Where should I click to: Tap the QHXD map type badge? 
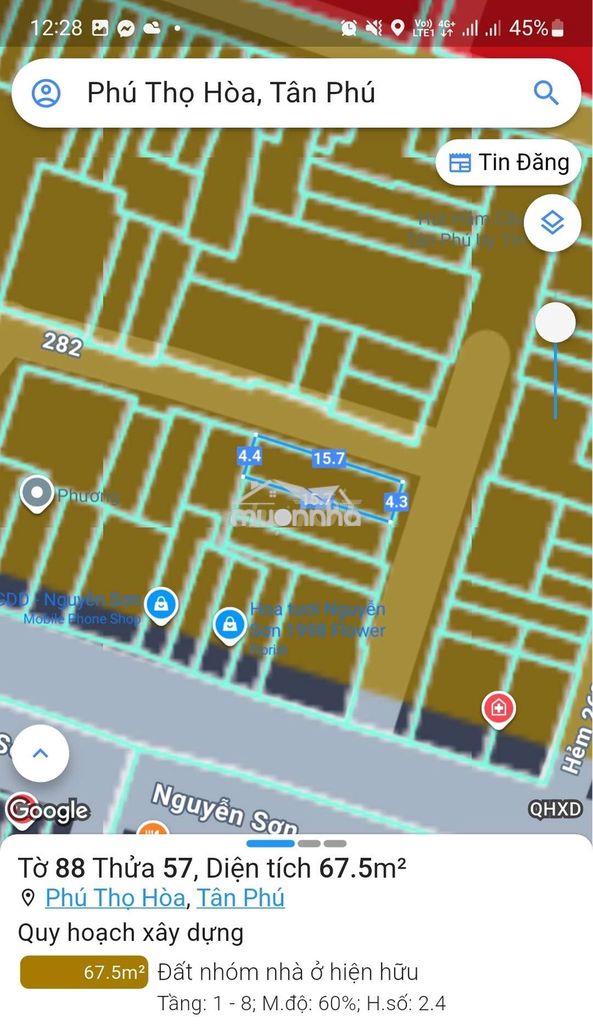[555, 810]
